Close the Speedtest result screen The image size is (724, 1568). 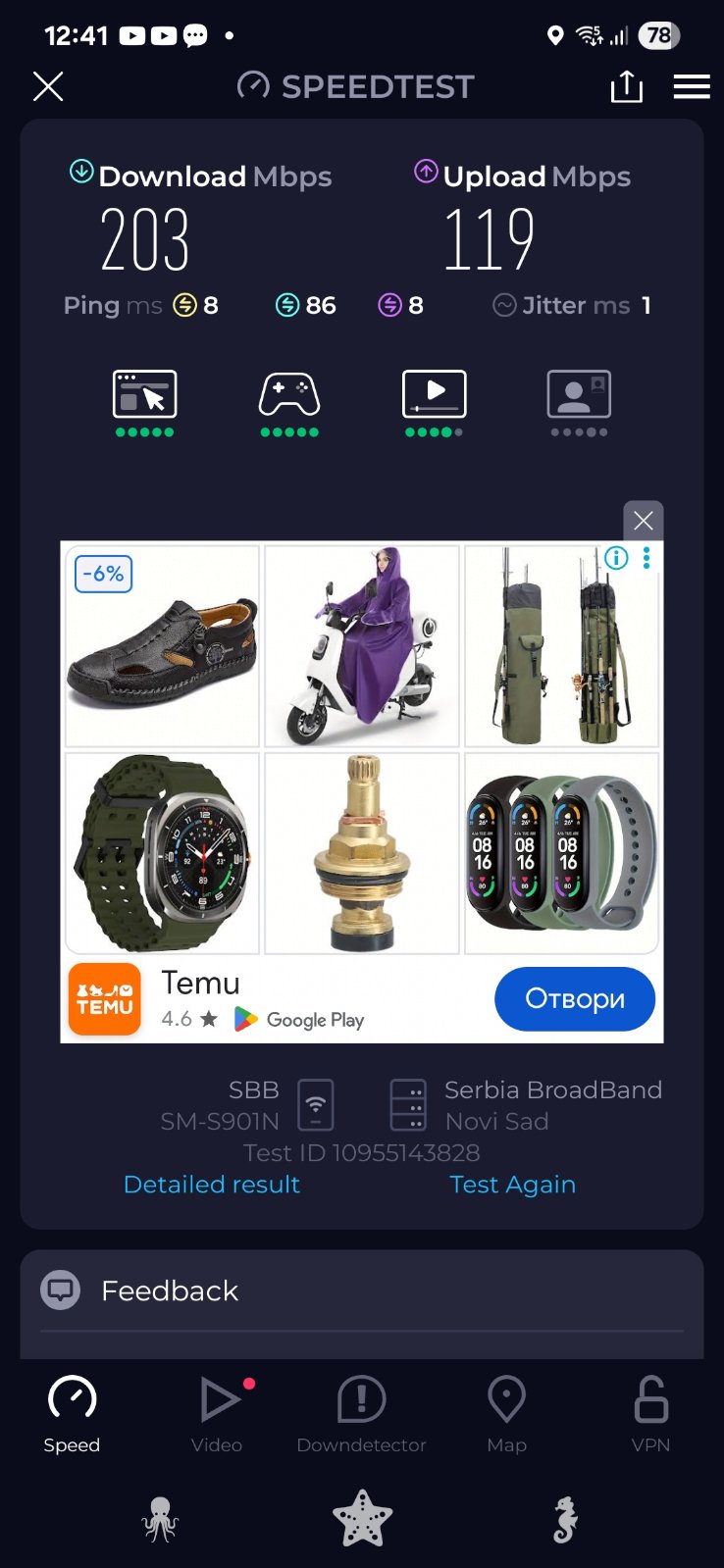click(x=48, y=87)
